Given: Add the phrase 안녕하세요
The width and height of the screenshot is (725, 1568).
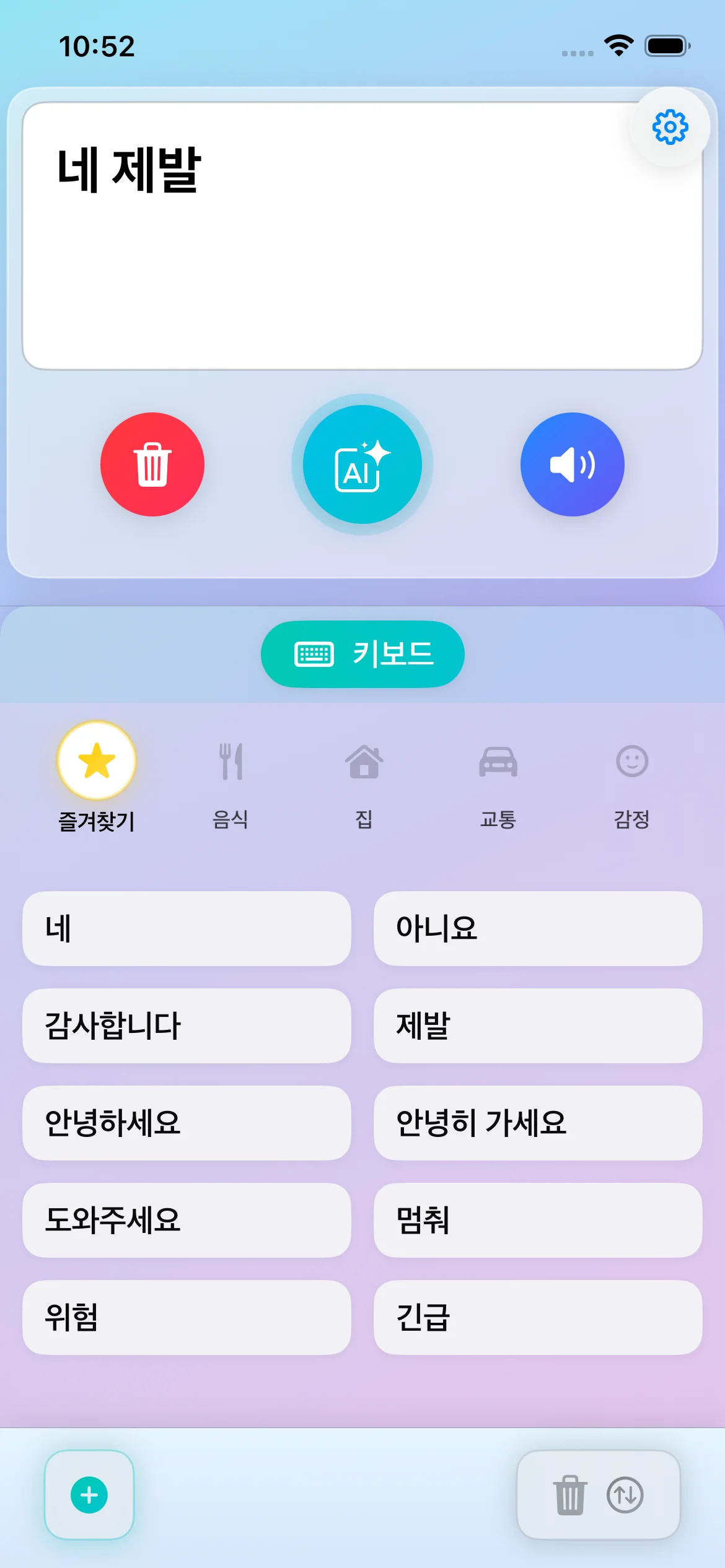Looking at the screenshot, I should point(187,1123).
